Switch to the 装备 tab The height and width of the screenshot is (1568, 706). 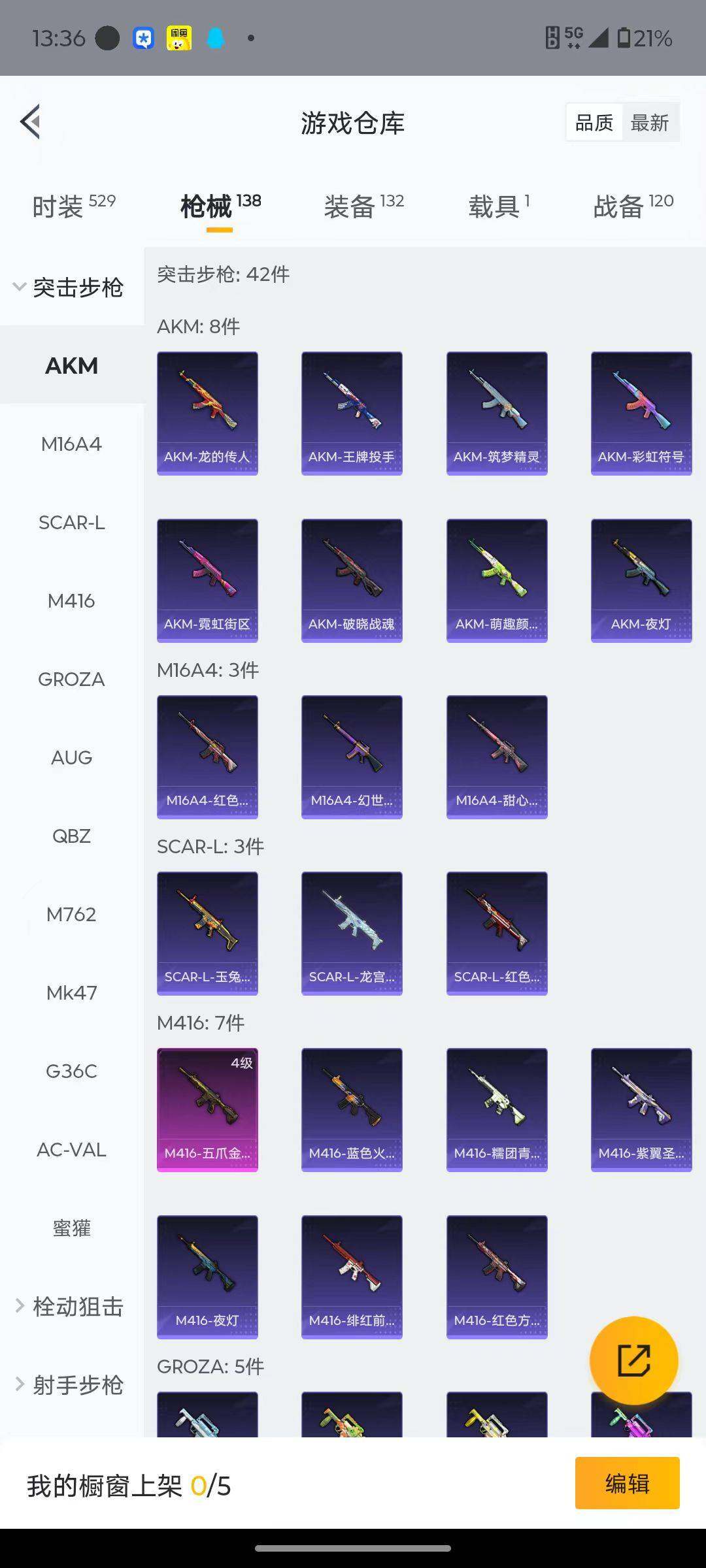click(x=363, y=206)
